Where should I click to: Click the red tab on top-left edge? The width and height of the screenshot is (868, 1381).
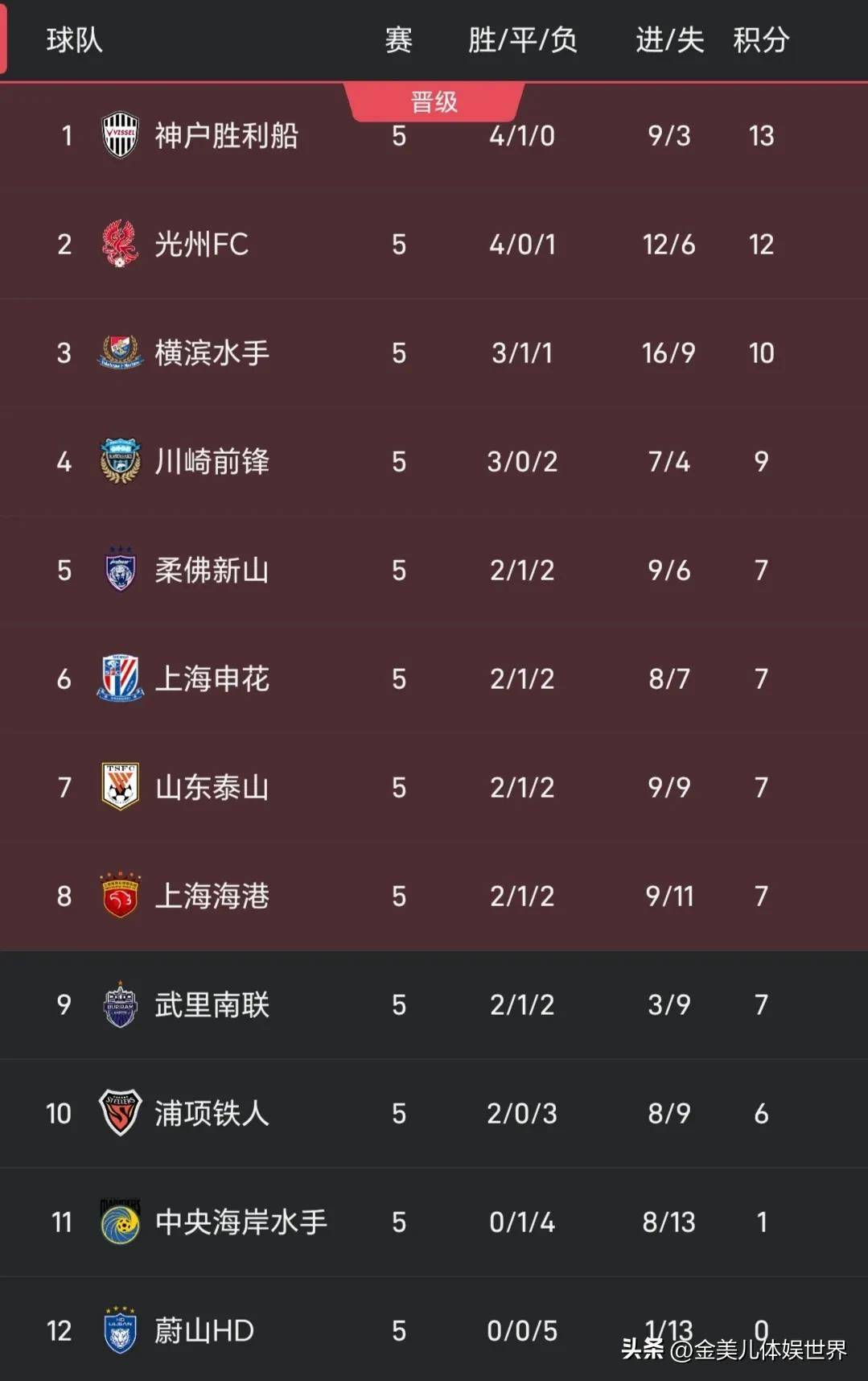pos(5,39)
